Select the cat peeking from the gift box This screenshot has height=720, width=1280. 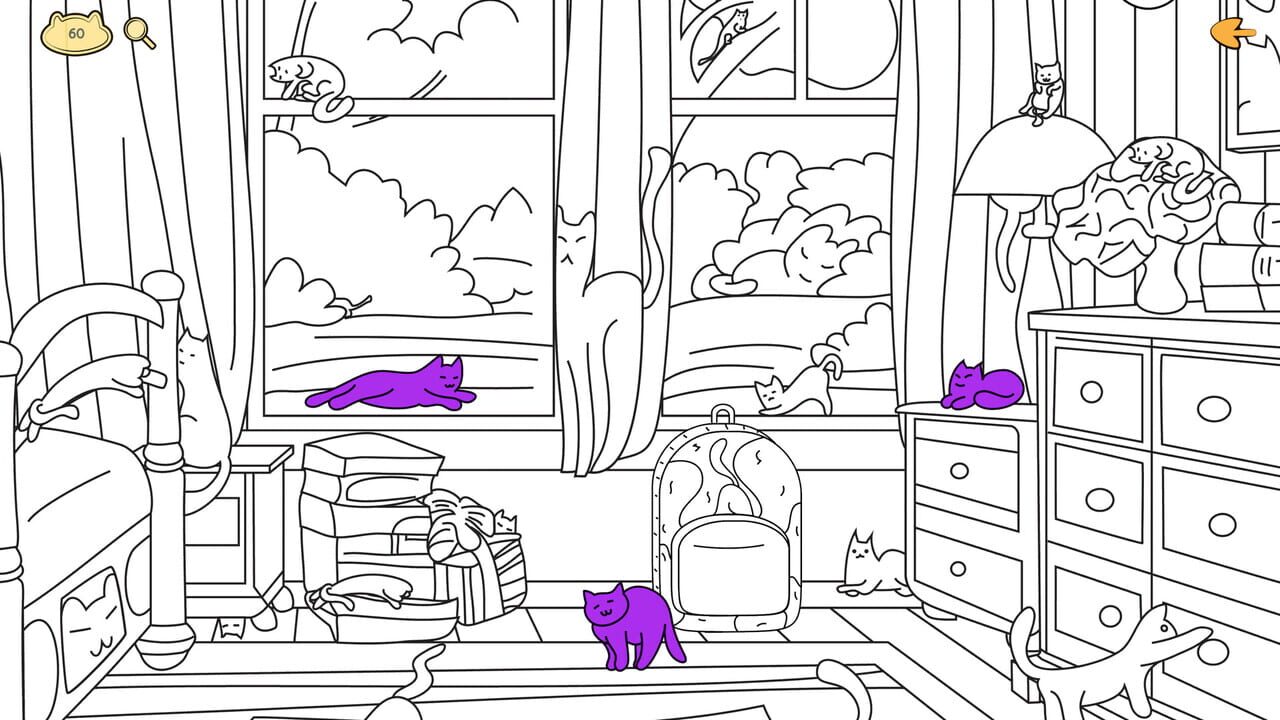coord(505,522)
